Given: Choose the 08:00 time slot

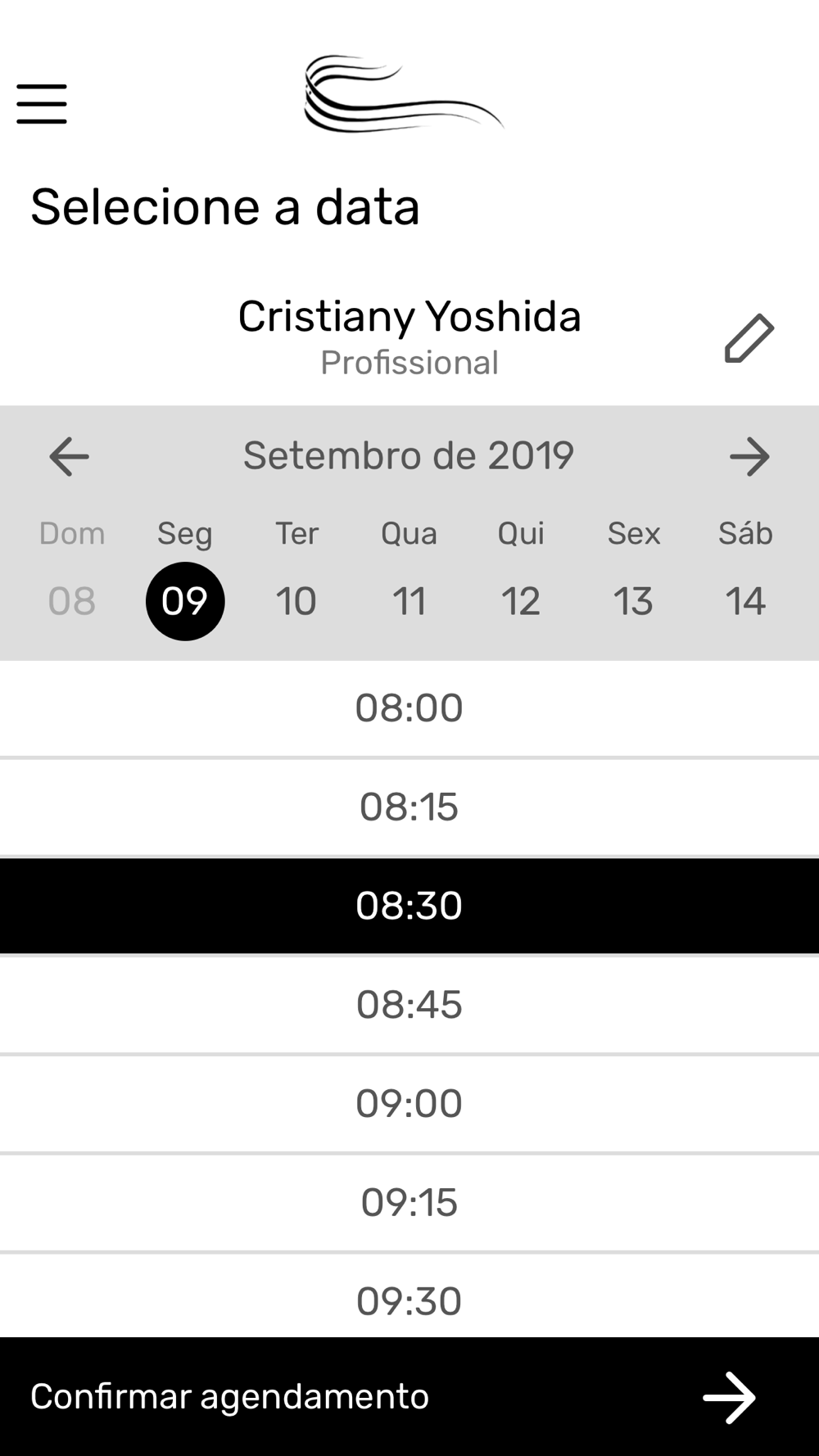Looking at the screenshot, I should coord(409,708).
